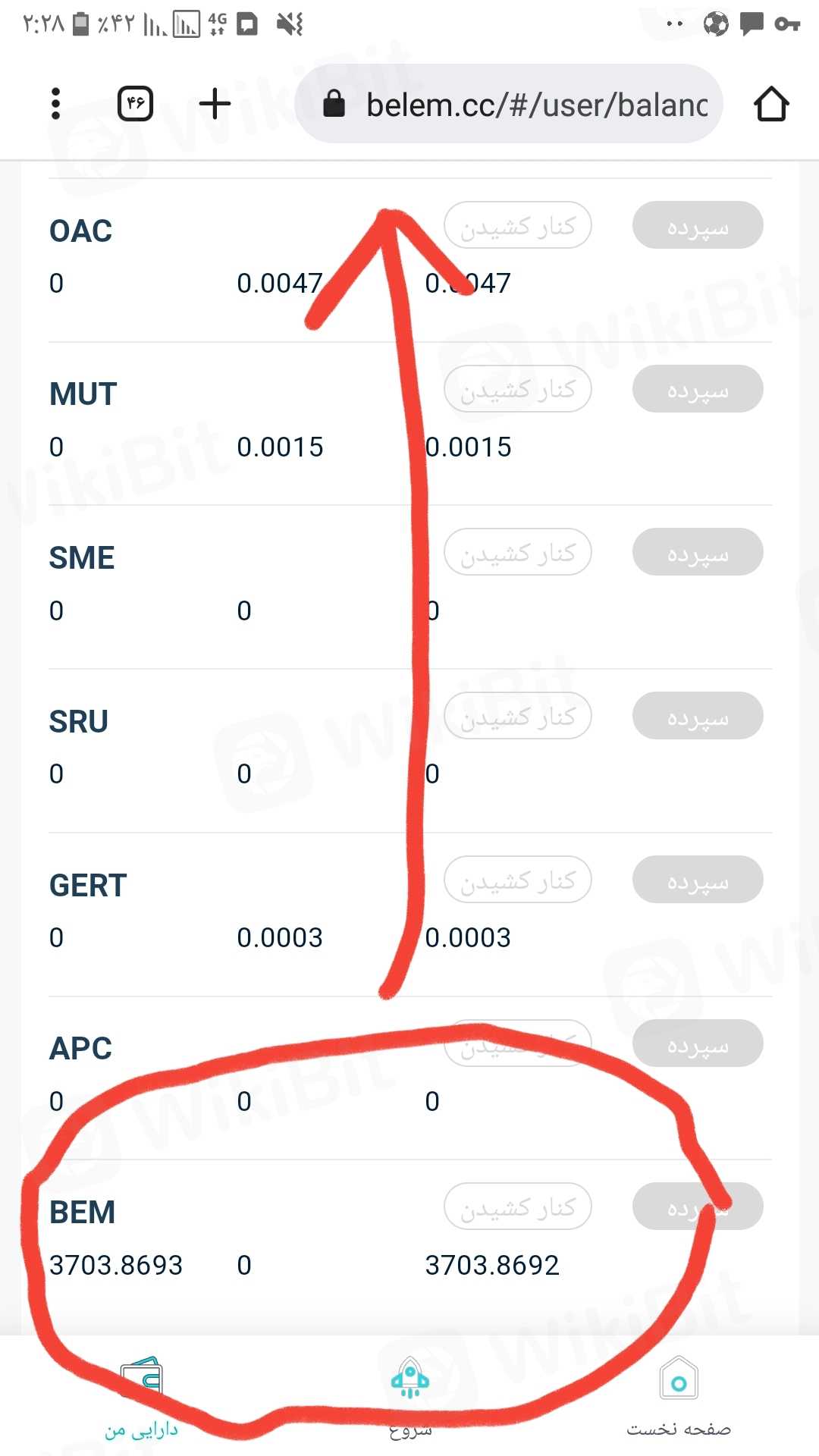
Task: Open the browser overflow menu
Action: click(x=55, y=104)
